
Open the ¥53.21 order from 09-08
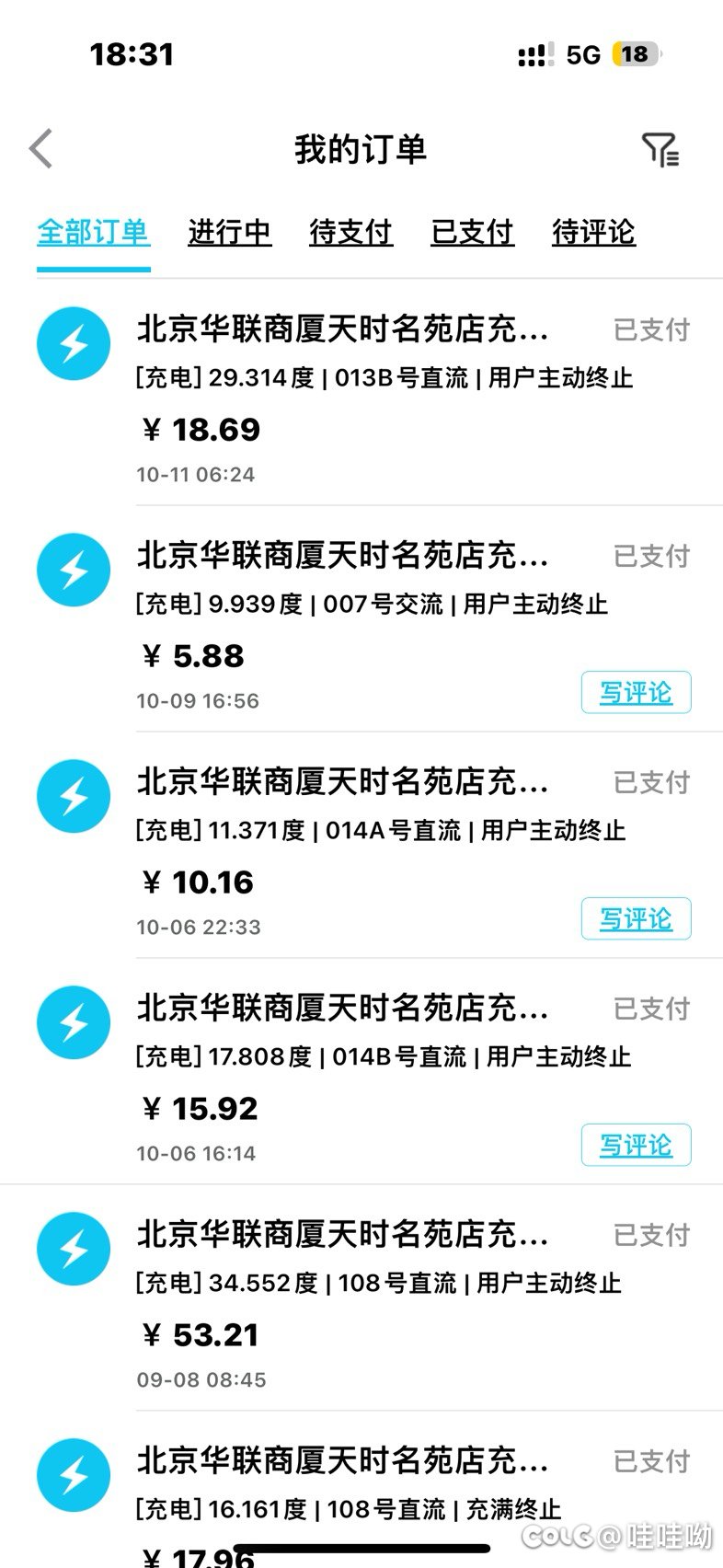(361, 1298)
